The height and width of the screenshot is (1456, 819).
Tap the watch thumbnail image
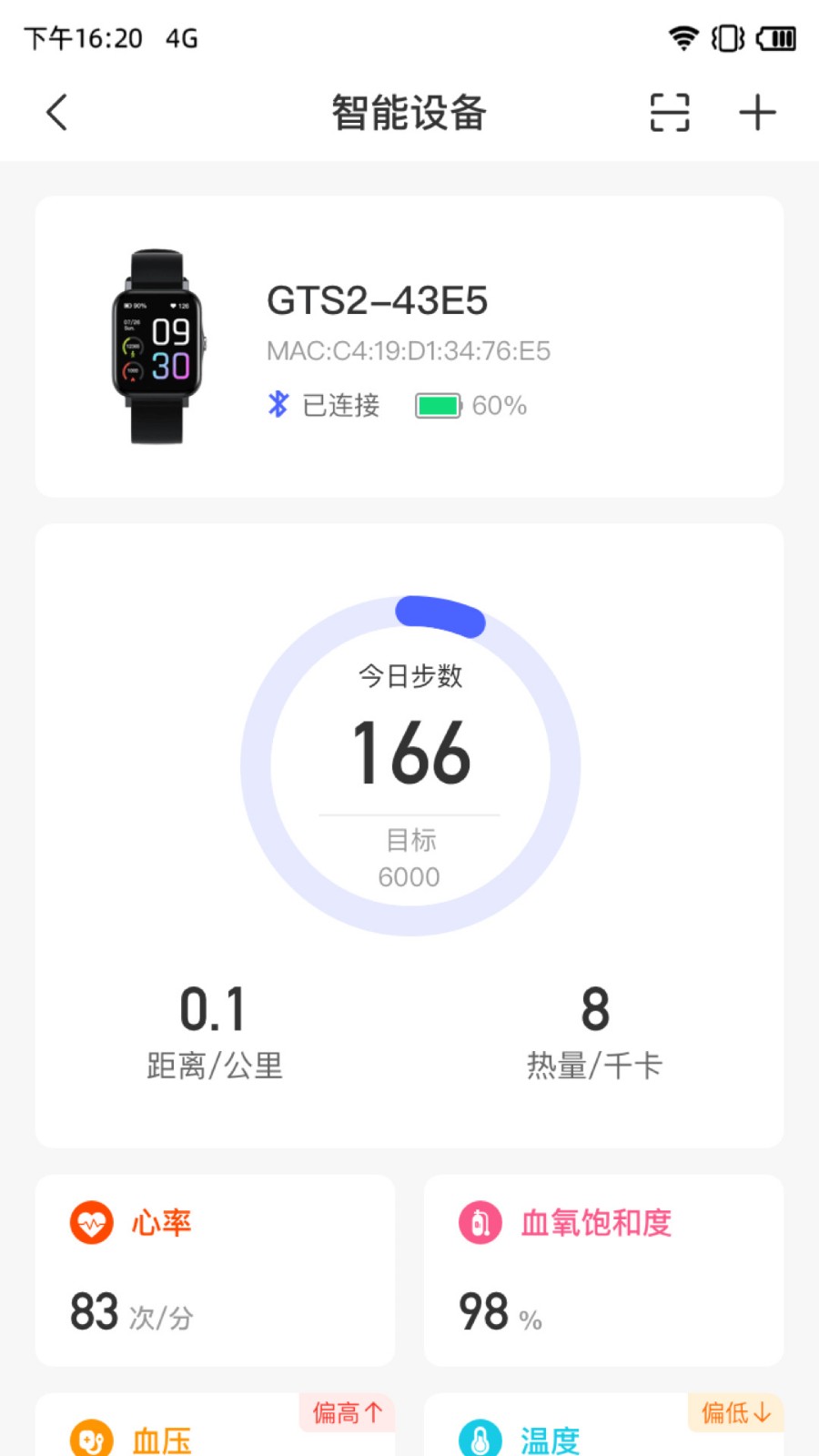click(157, 342)
